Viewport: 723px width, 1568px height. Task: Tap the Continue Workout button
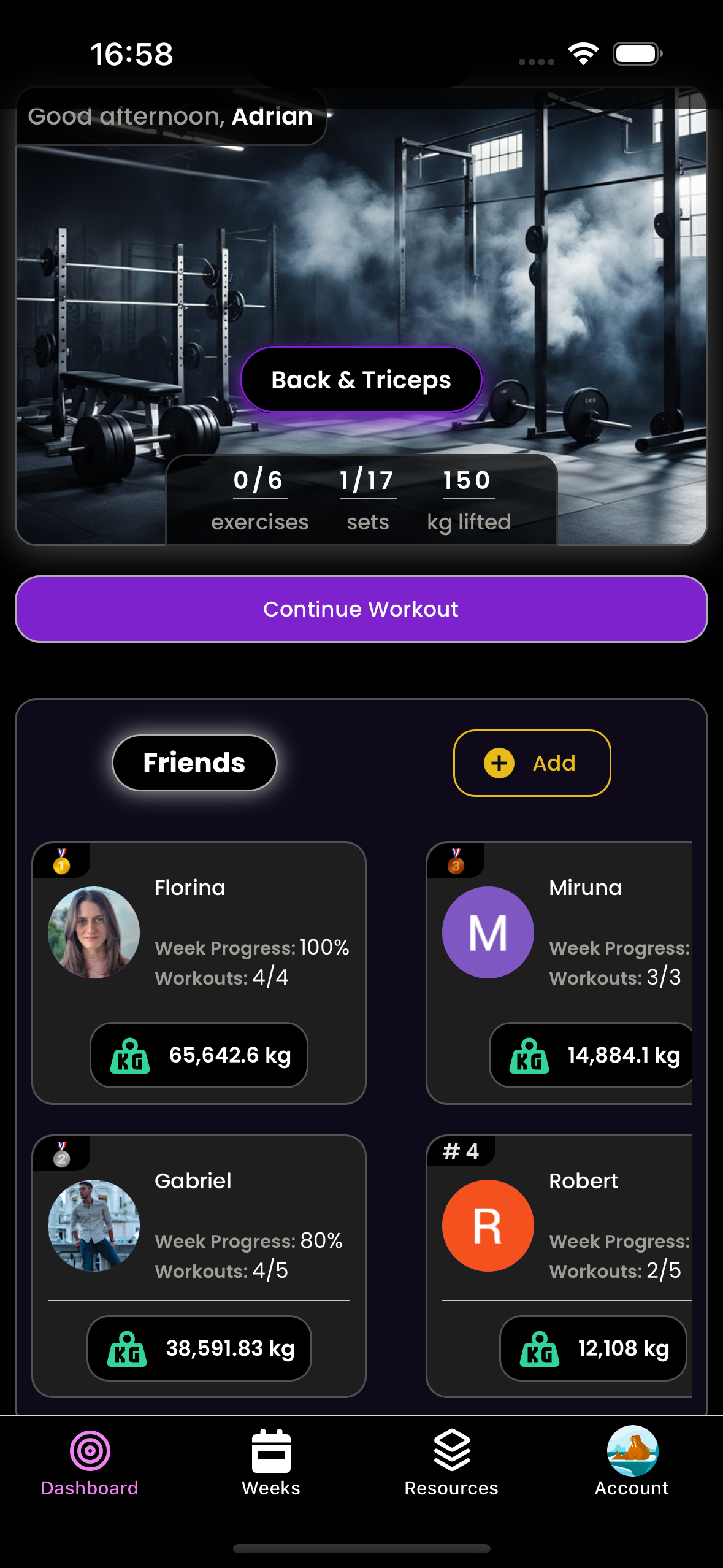point(361,609)
